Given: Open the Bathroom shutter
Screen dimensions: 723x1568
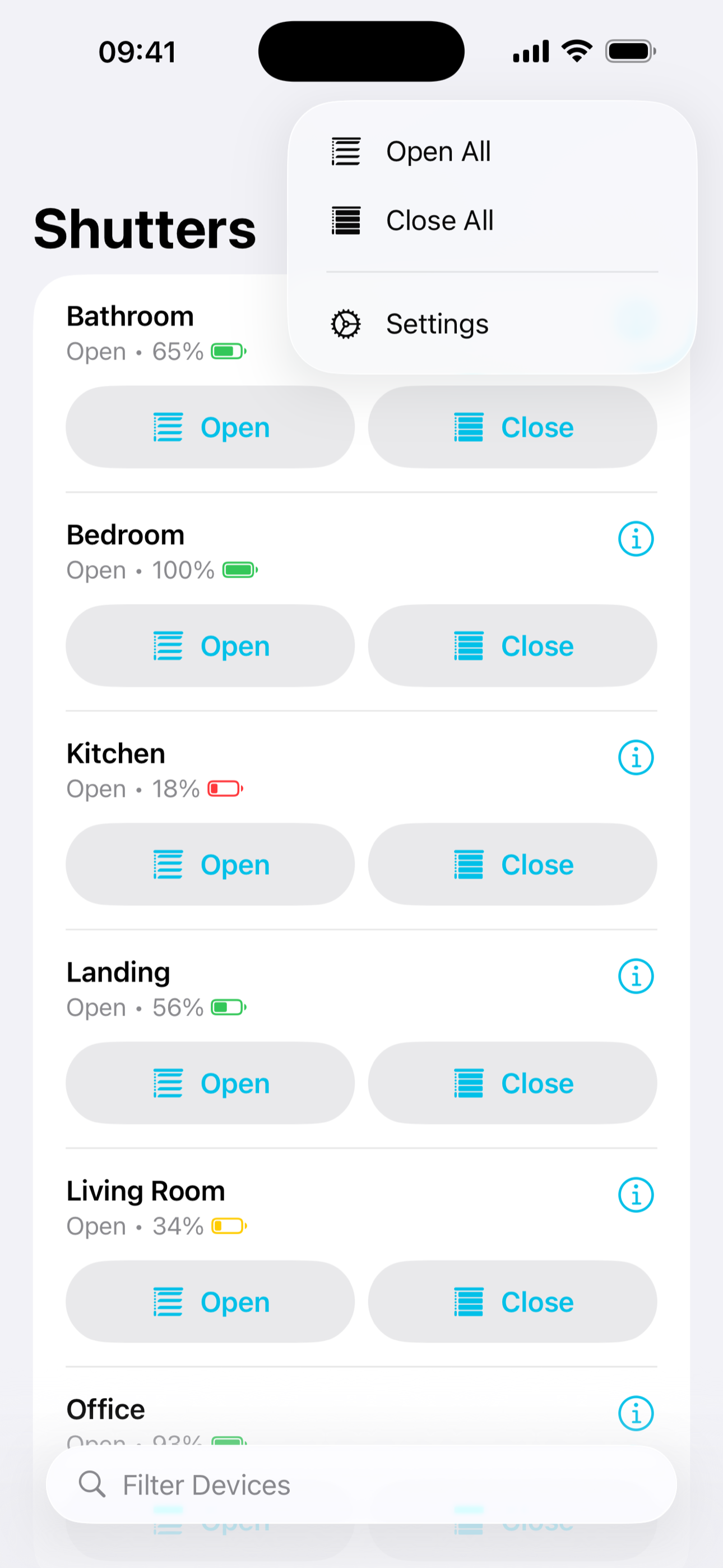Looking at the screenshot, I should [x=210, y=427].
